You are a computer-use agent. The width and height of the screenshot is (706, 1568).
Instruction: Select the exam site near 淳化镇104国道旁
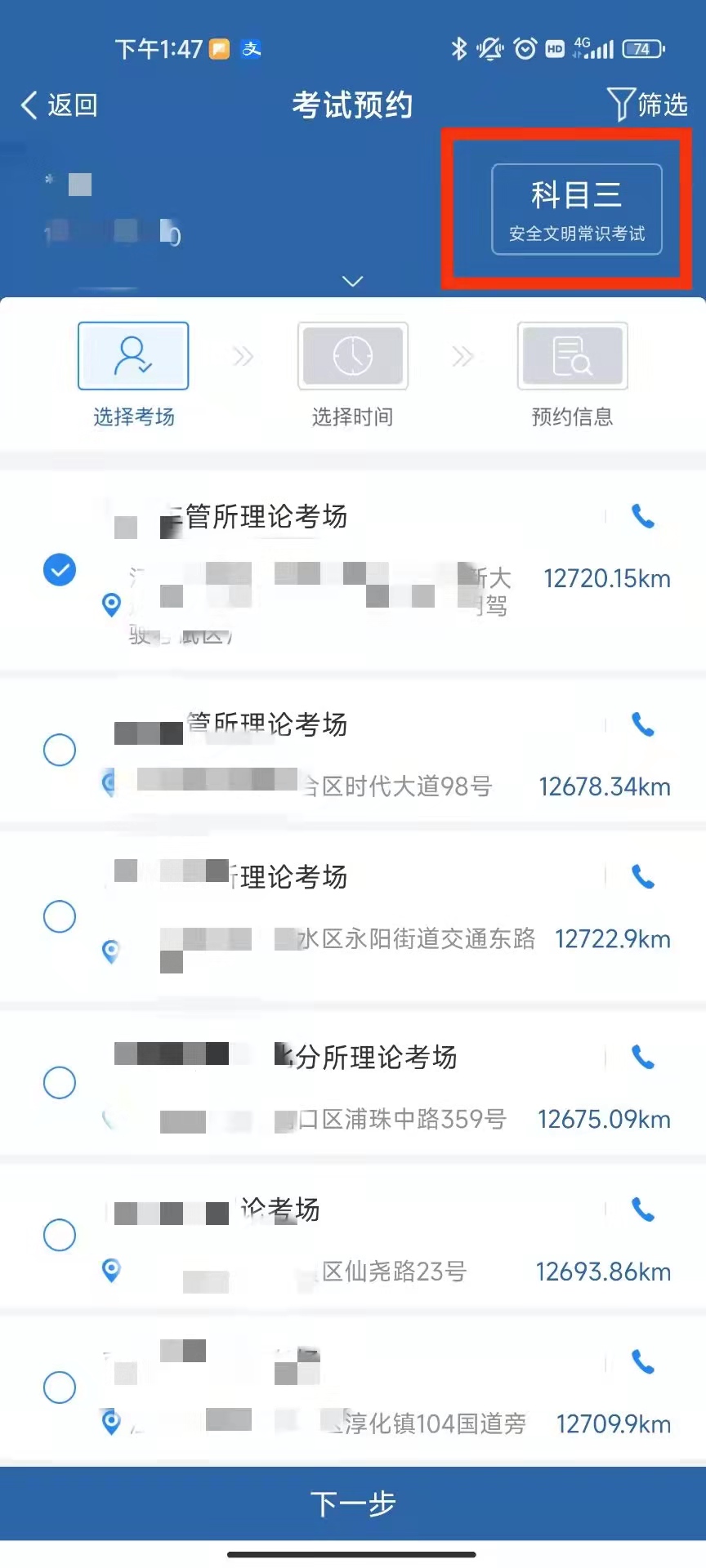(60, 1387)
